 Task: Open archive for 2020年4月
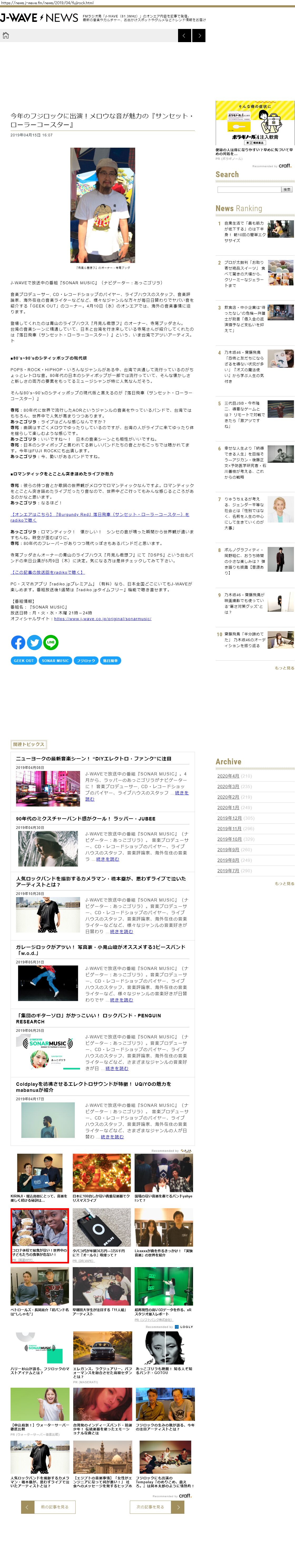(x=228, y=776)
